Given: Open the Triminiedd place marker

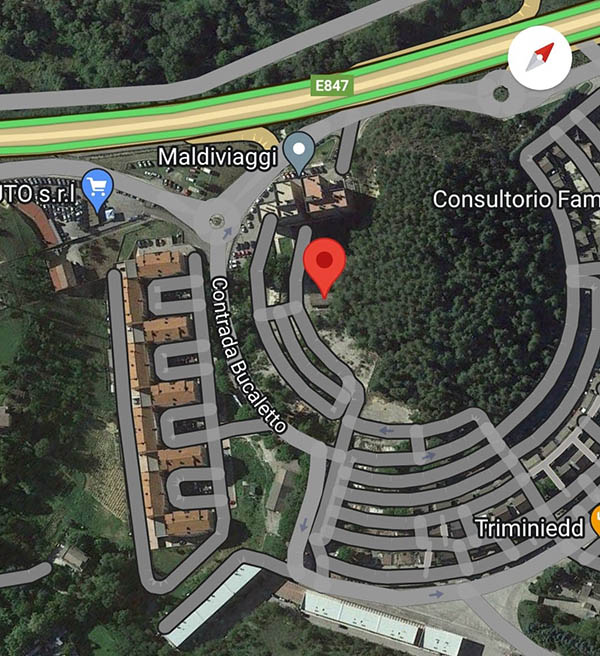Looking at the screenshot, I should (596, 520).
